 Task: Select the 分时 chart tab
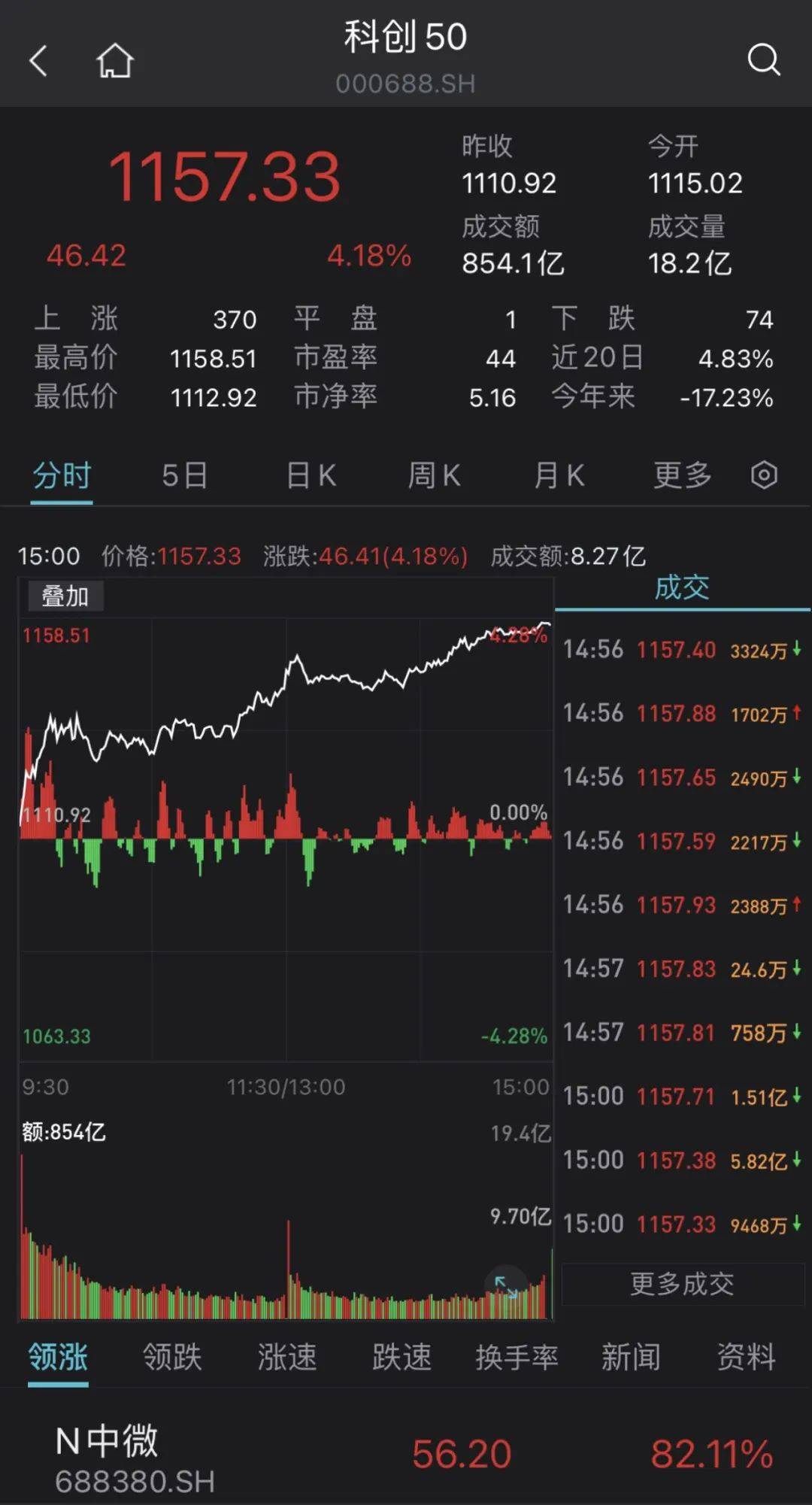click(62, 475)
